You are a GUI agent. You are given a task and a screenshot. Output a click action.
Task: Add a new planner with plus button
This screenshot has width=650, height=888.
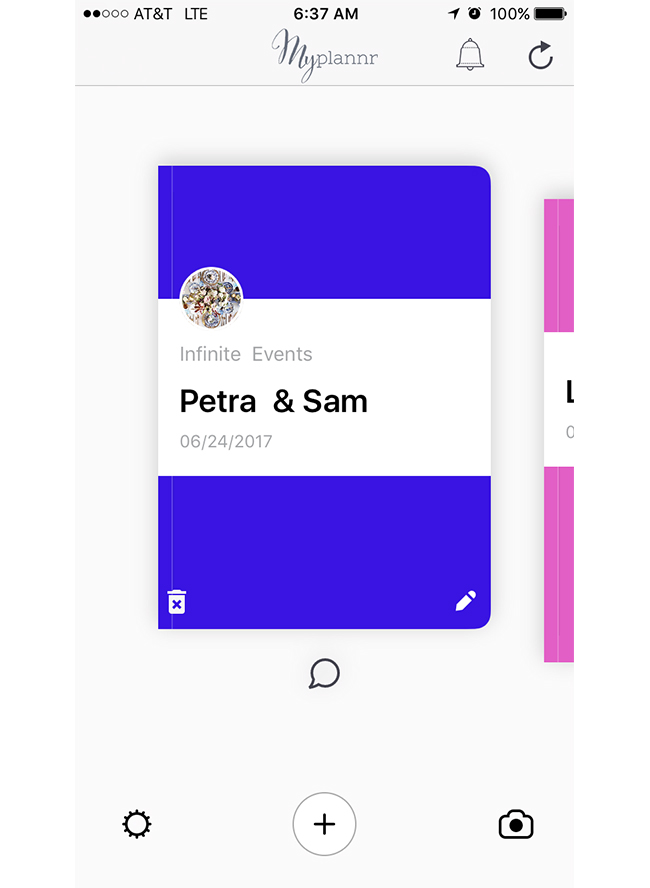324,824
